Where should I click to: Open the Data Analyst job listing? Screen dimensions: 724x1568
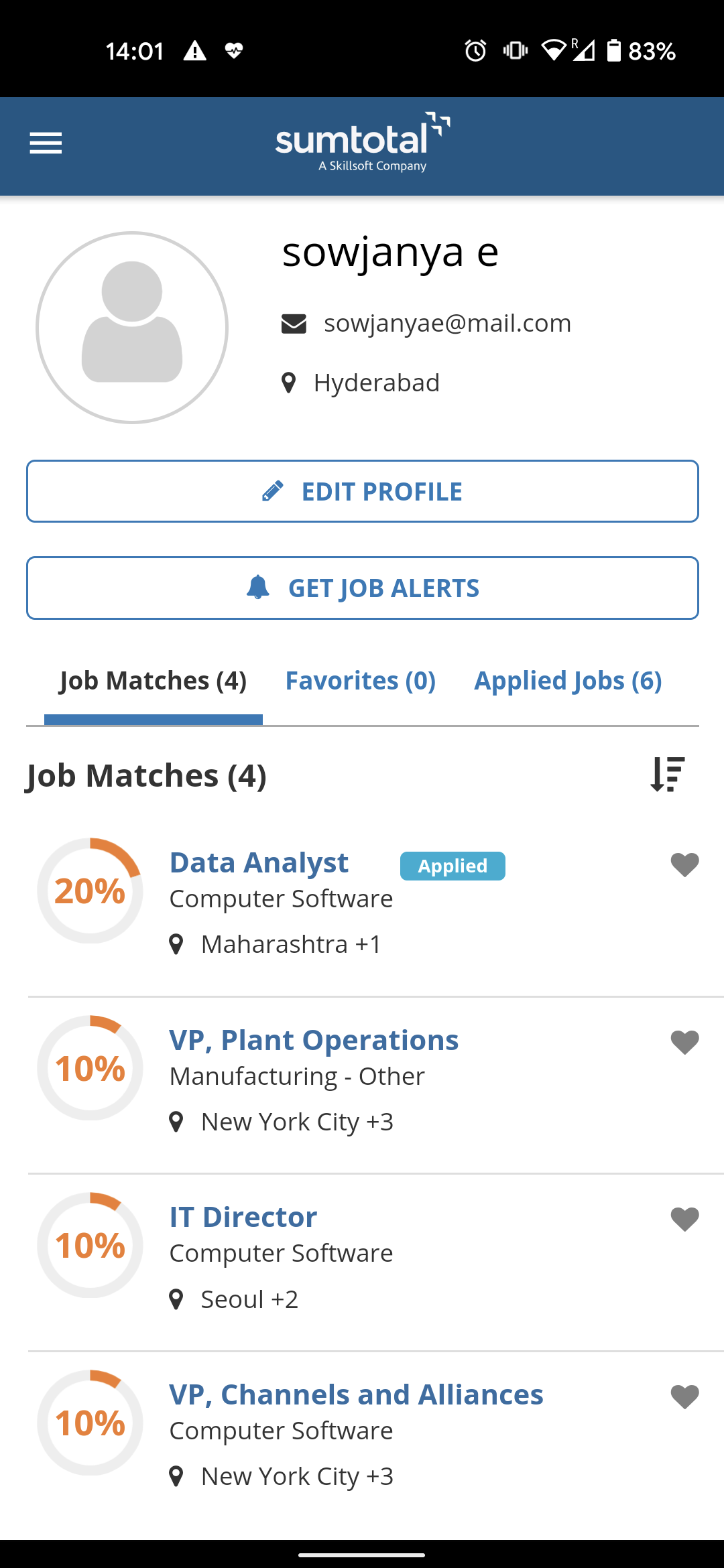point(259,862)
